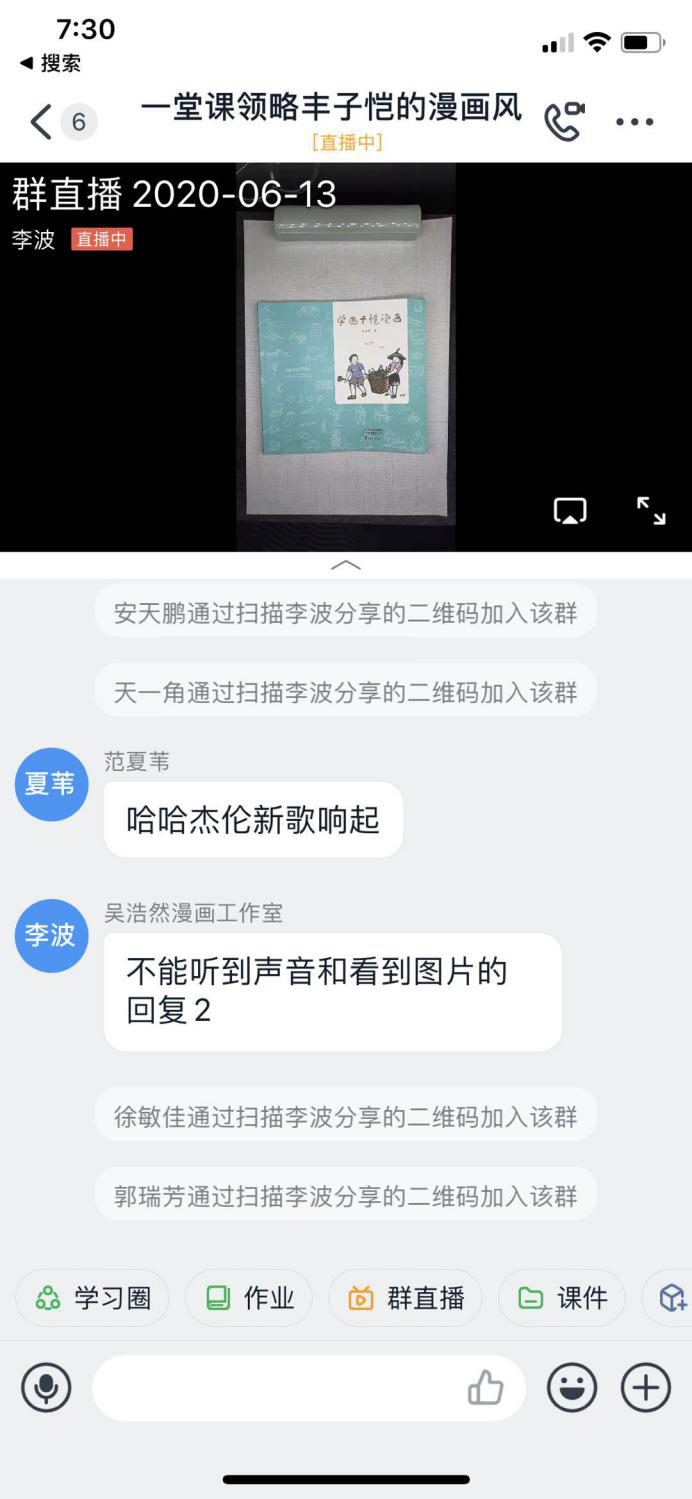Go back to the chat list
Image resolution: width=692 pixels, height=1499 pixels.
coord(40,122)
